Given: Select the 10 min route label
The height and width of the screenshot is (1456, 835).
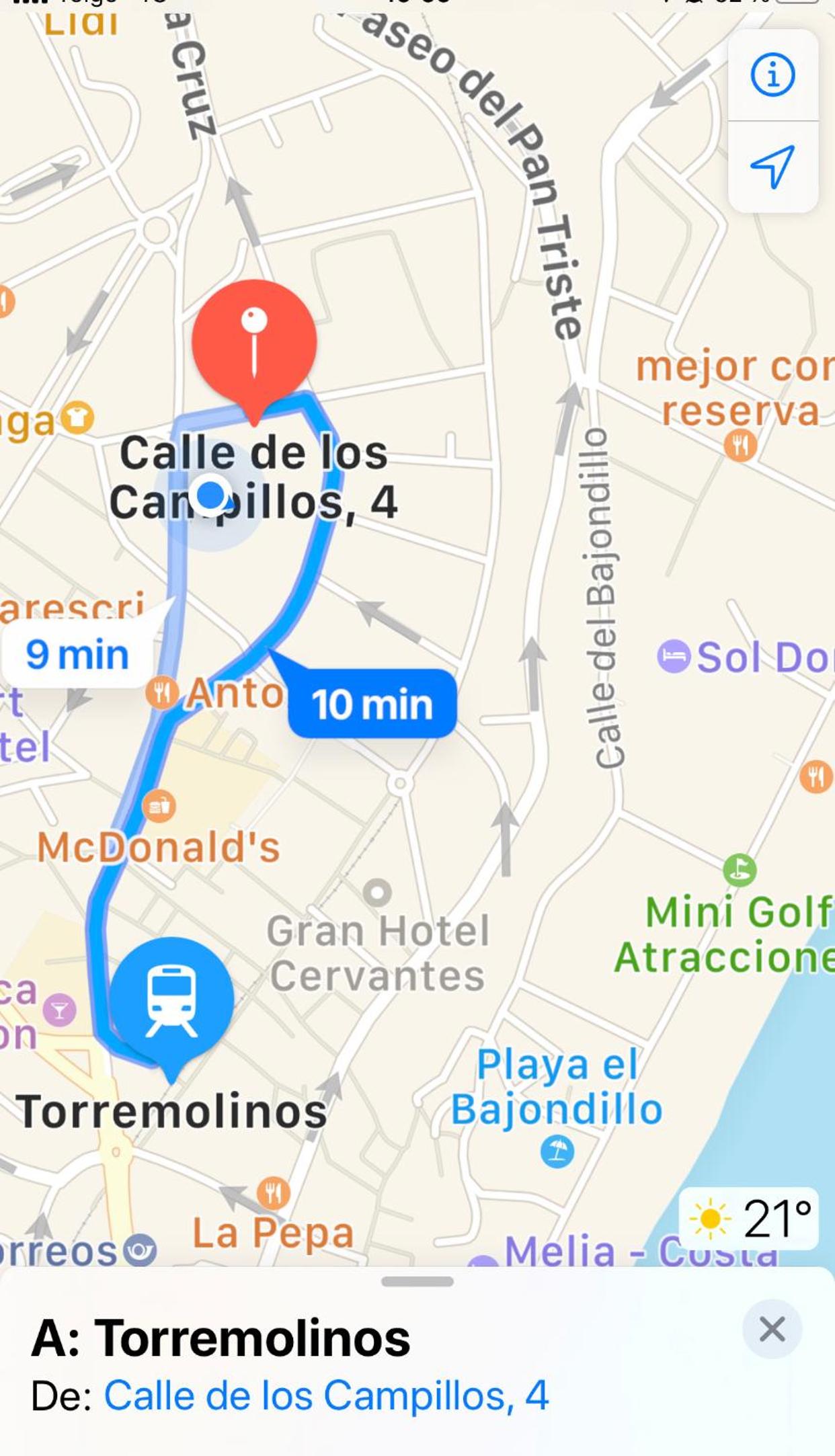Looking at the screenshot, I should click(372, 704).
